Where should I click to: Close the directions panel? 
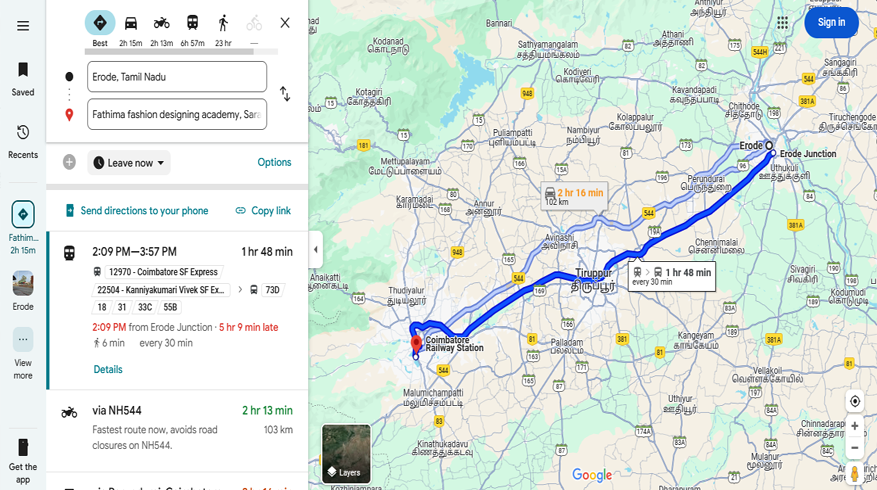pos(285,23)
